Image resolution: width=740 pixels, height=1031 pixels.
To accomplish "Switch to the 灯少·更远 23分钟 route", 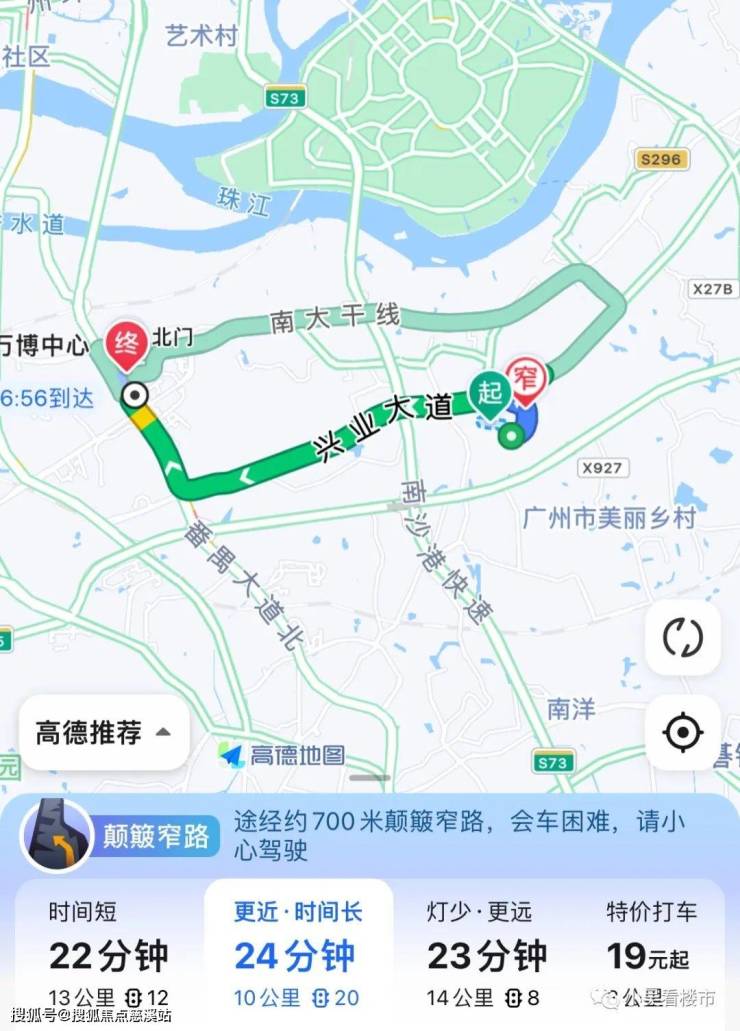I will point(486,954).
